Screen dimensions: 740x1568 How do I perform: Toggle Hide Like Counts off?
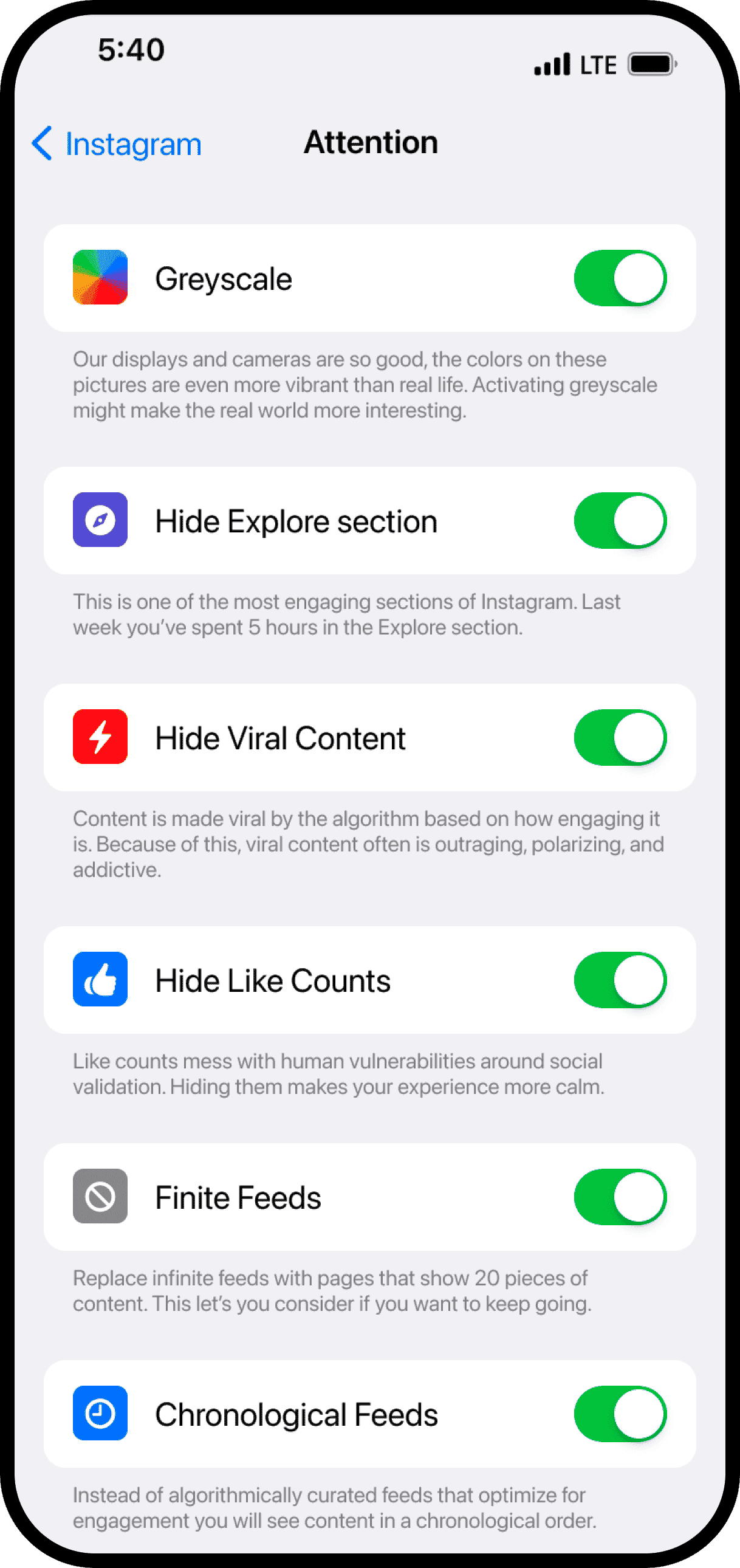pos(620,979)
